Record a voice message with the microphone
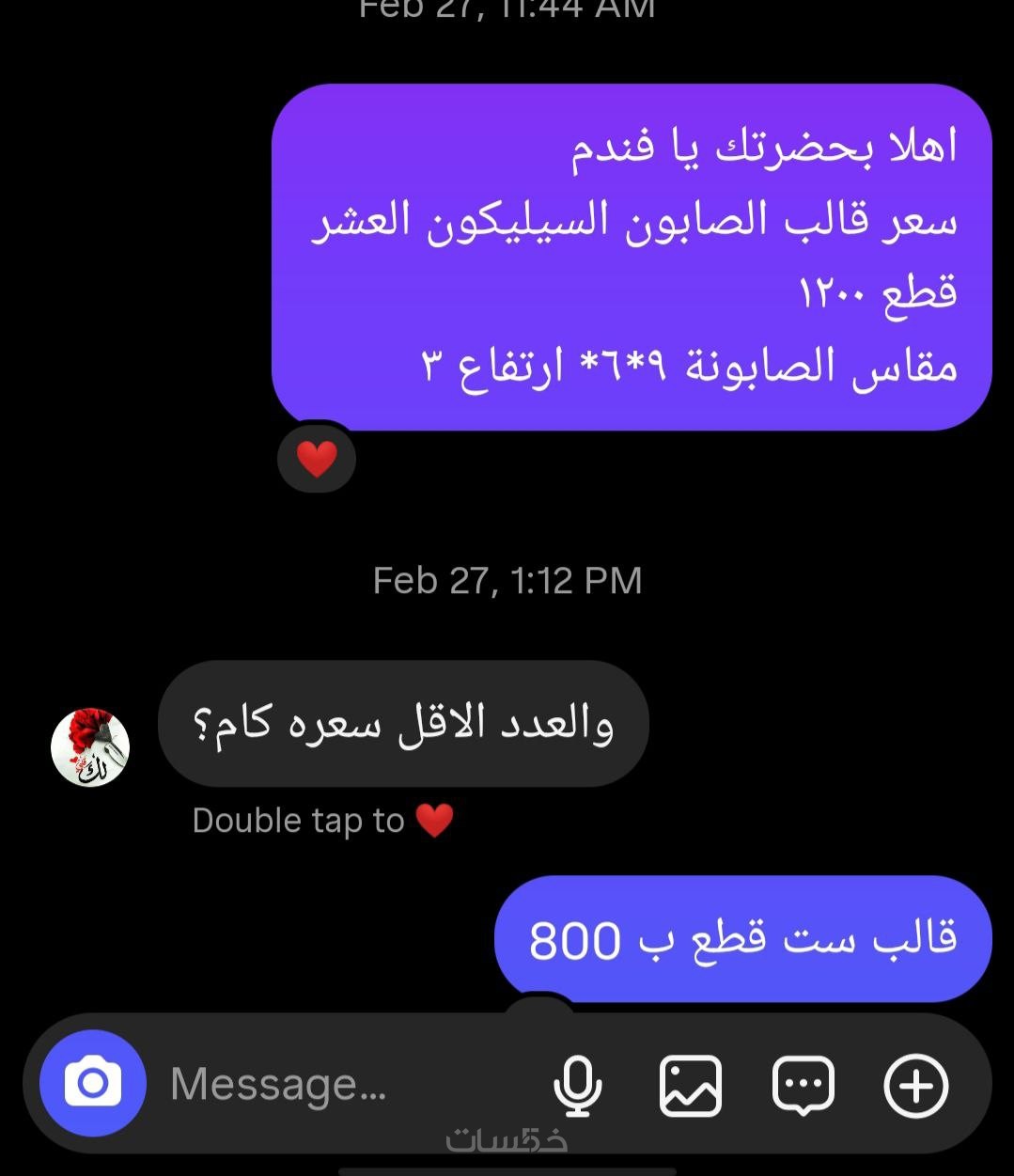The image size is (1014, 1176). pyautogui.click(x=577, y=1086)
